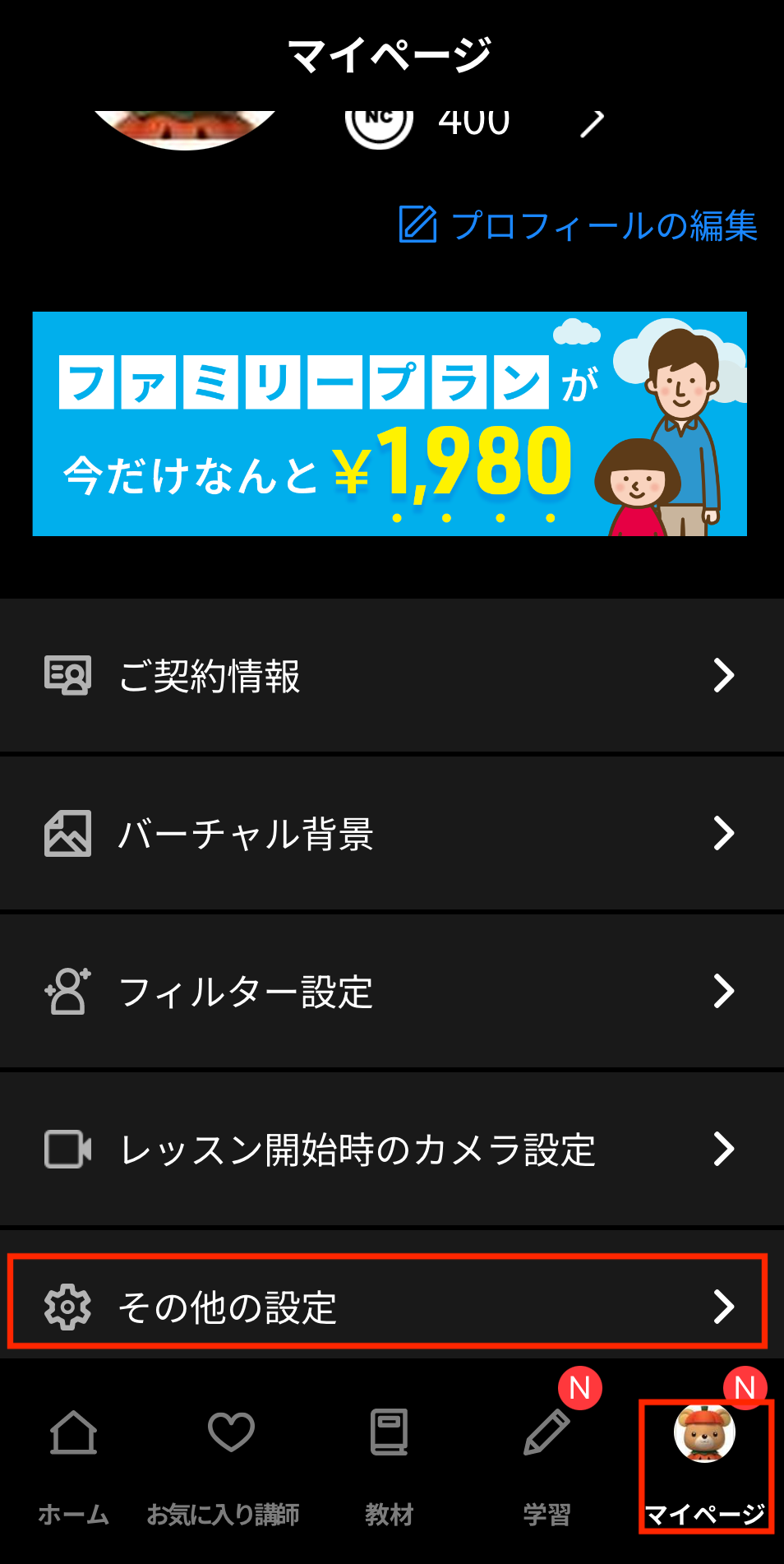Tap プロフィールの編集 to edit profile
Image resolution: width=784 pixels, height=1564 pixels.
click(x=578, y=225)
